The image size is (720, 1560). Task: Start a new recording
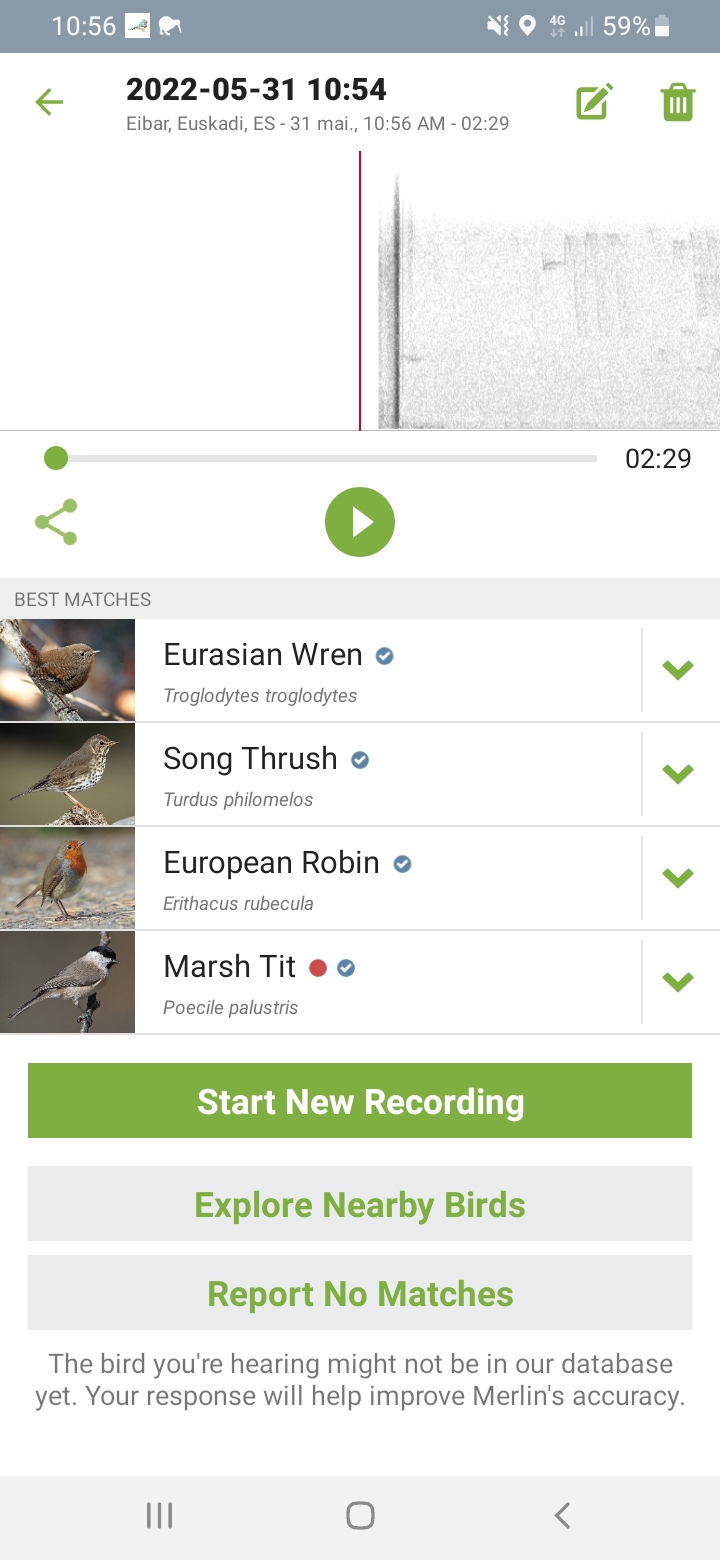click(360, 1101)
